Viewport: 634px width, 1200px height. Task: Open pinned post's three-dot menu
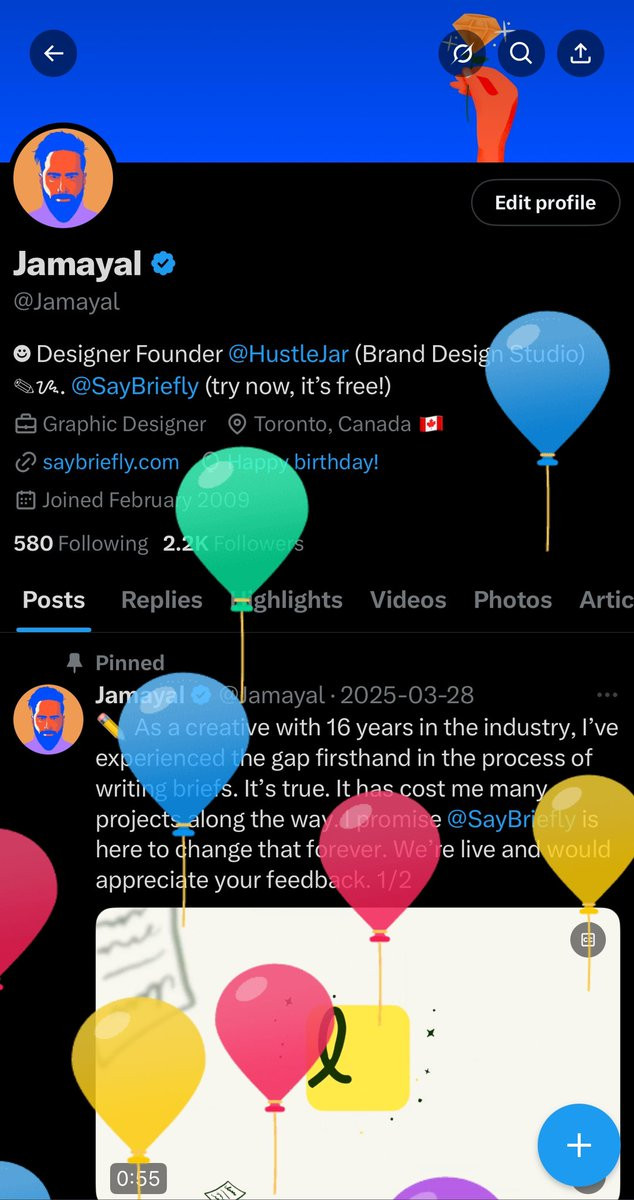tap(607, 695)
